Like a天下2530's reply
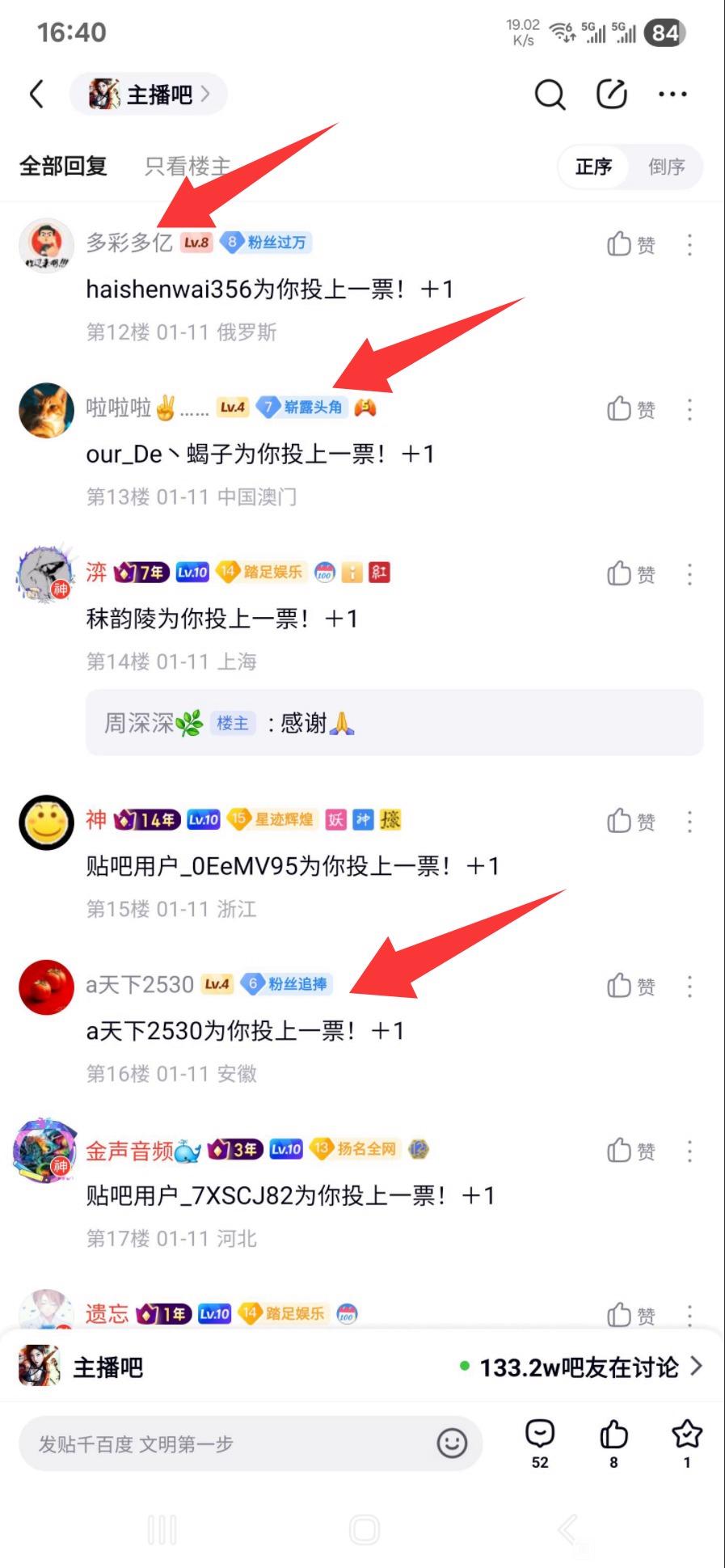This screenshot has height=1568, width=725. [x=630, y=986]
